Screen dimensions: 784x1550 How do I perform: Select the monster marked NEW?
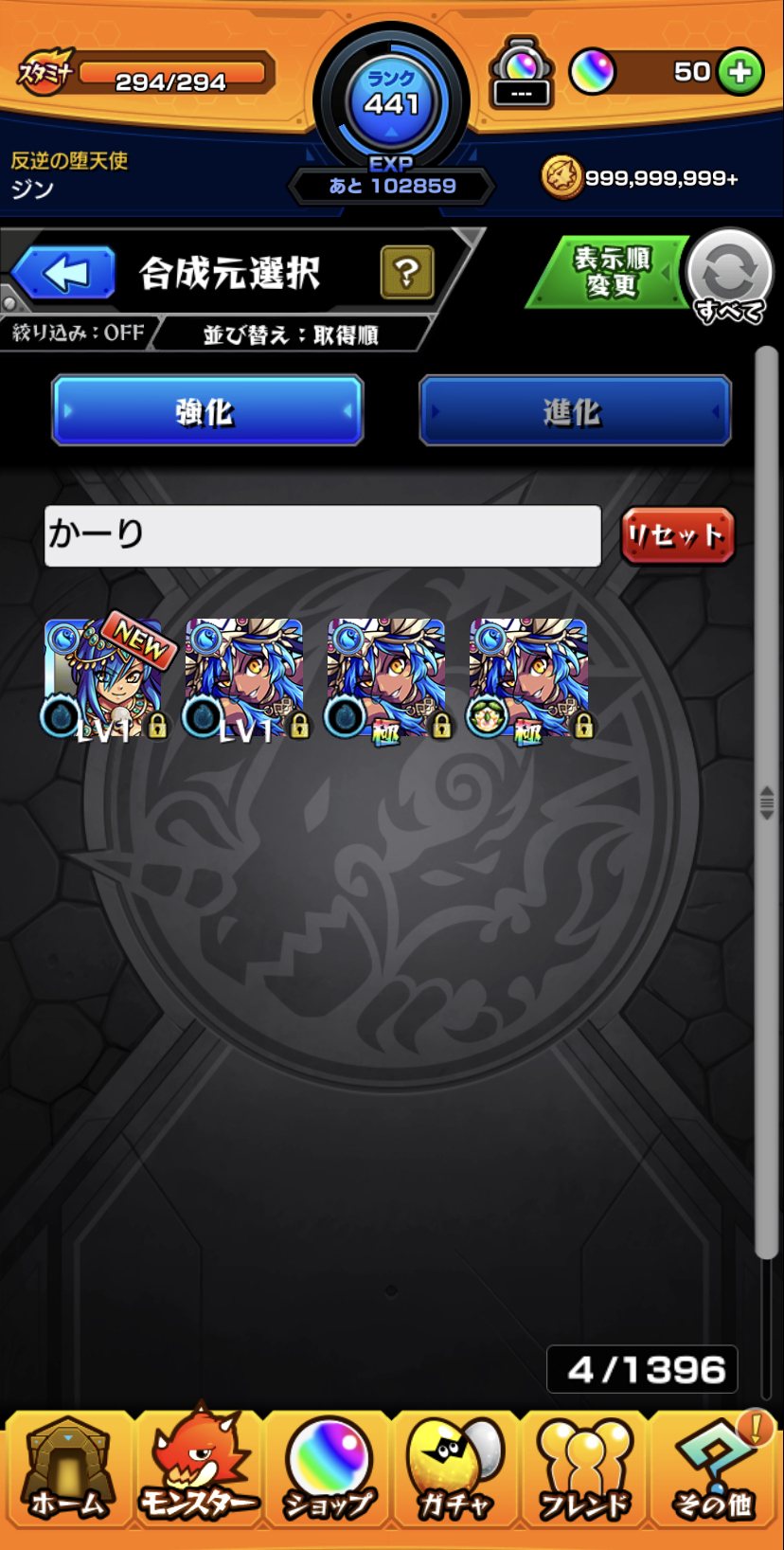point(102,678)
